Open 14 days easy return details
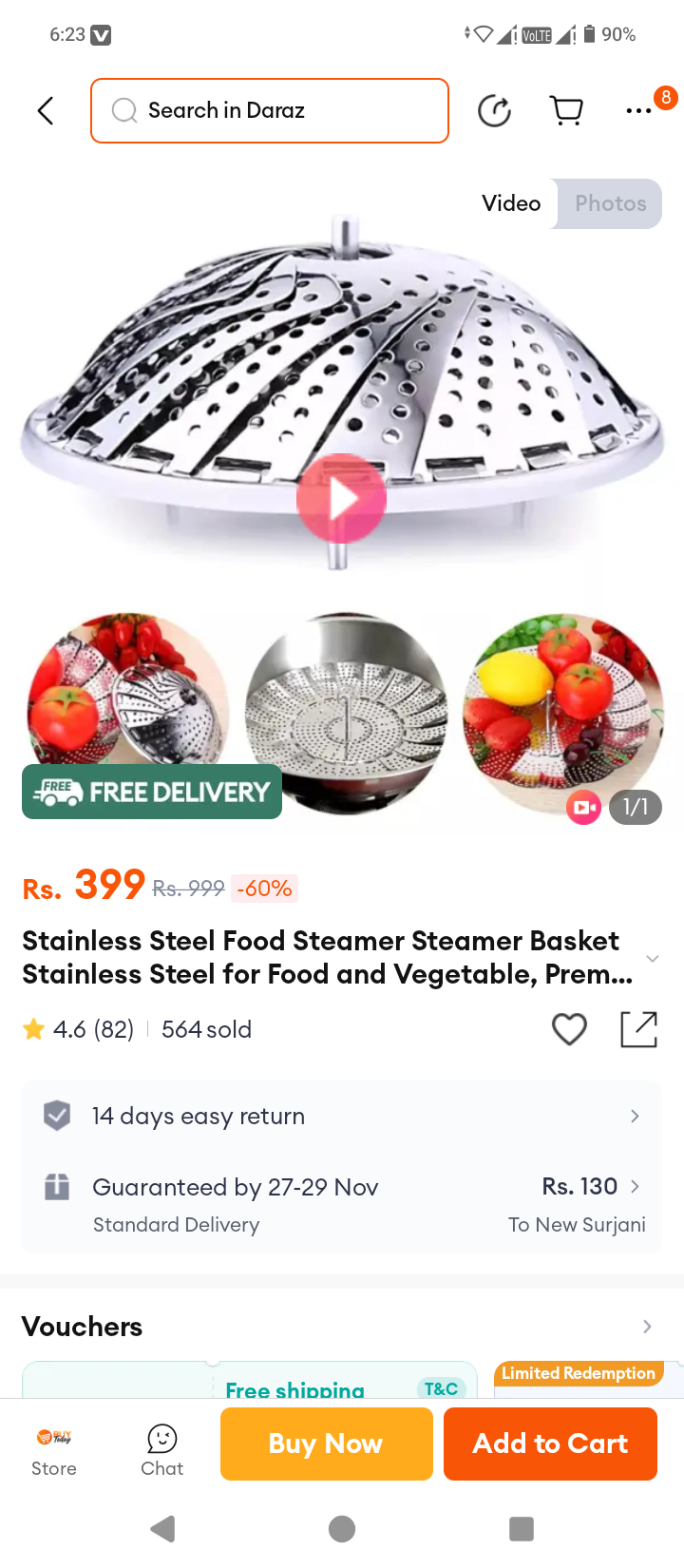This screenshot has width=684, height=1568. coord(342,1116)
